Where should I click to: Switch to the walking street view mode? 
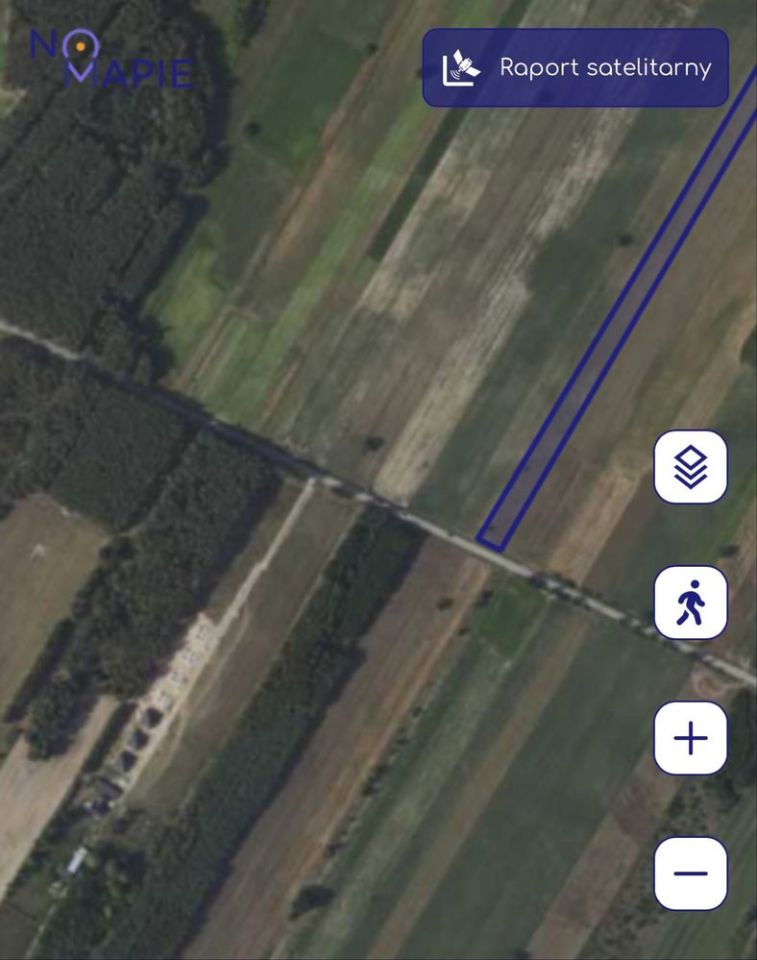tap(690, 603)
